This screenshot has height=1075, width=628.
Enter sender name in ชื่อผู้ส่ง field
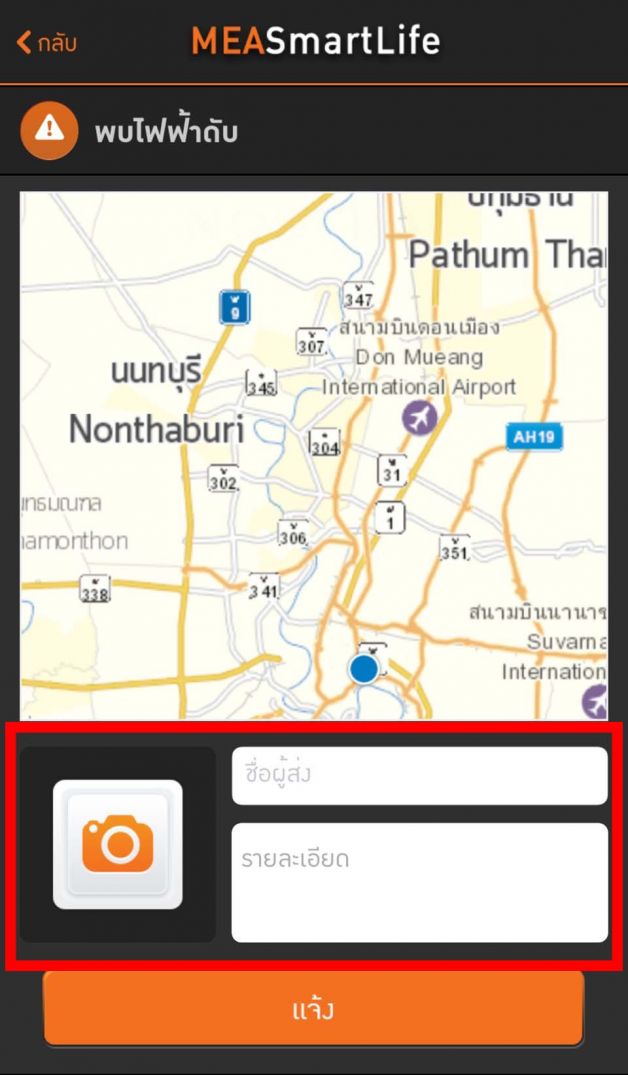point(419,775)
